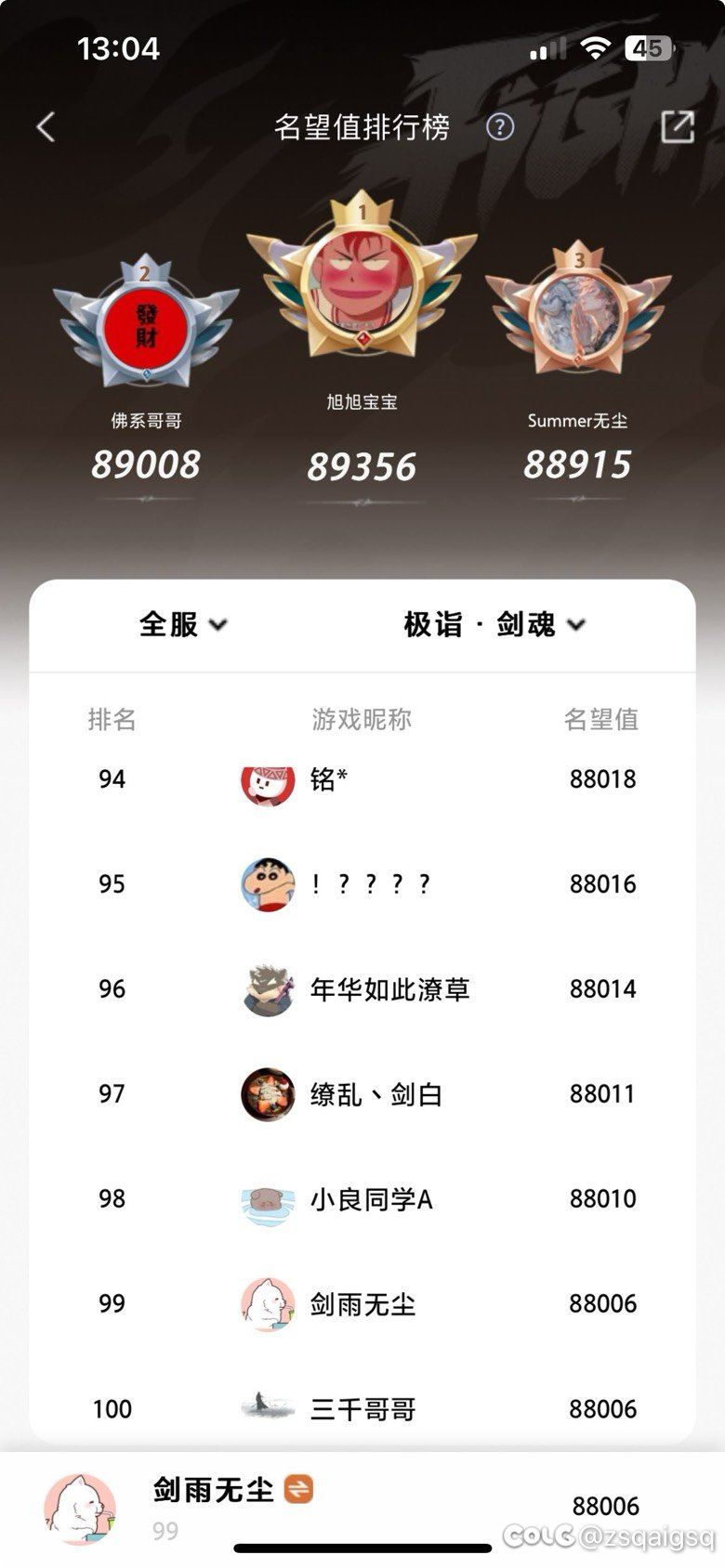Viewport: 725px width, 1568px height.
Task: Go back using the top-left arrow
Action: [46, 127]
